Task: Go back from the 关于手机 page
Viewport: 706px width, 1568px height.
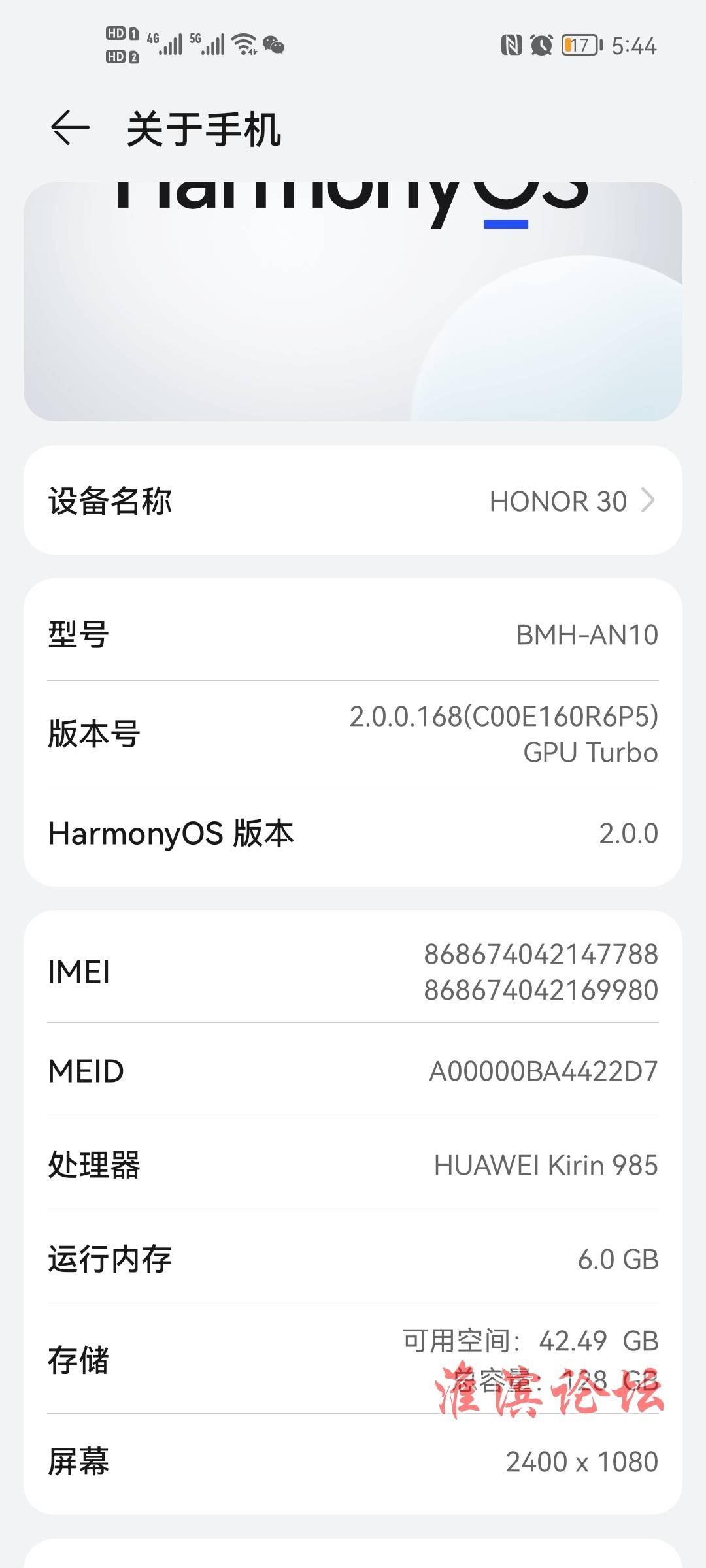Action: 70,127
